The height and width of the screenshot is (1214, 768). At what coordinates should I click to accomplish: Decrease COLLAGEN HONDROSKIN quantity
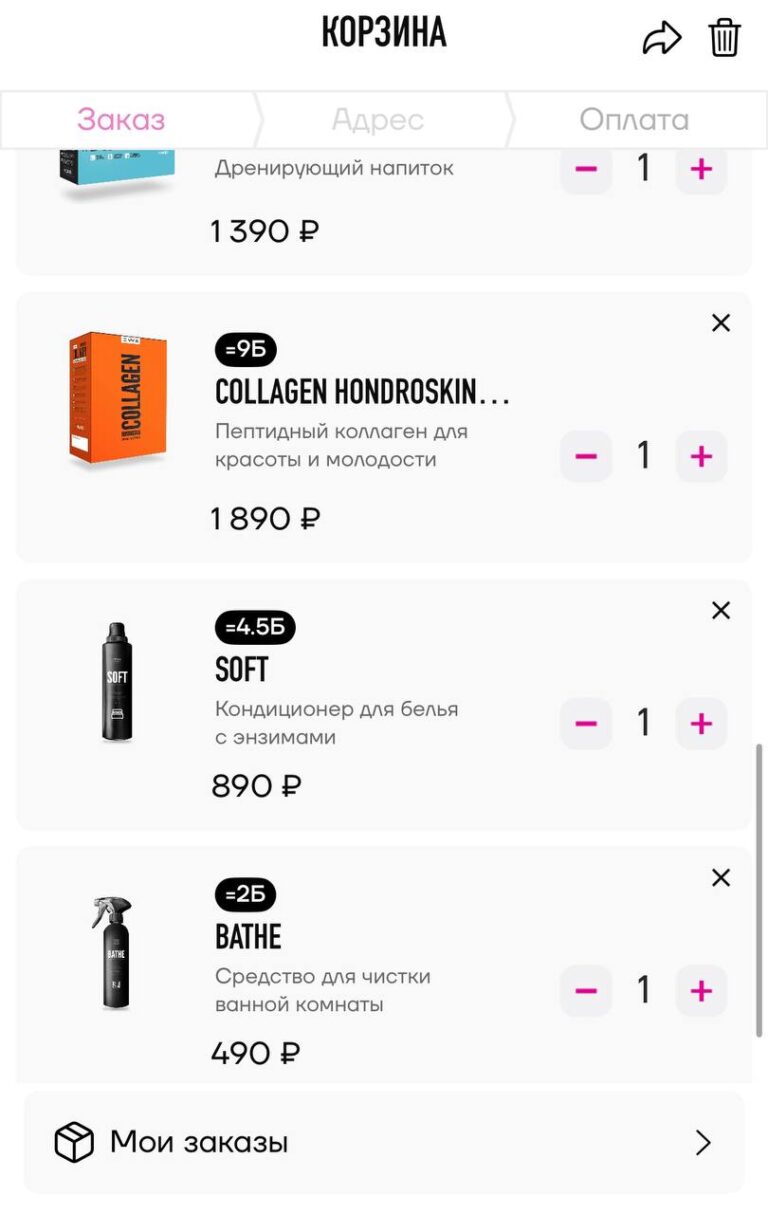pyautogui.click(x=586, y=457)
